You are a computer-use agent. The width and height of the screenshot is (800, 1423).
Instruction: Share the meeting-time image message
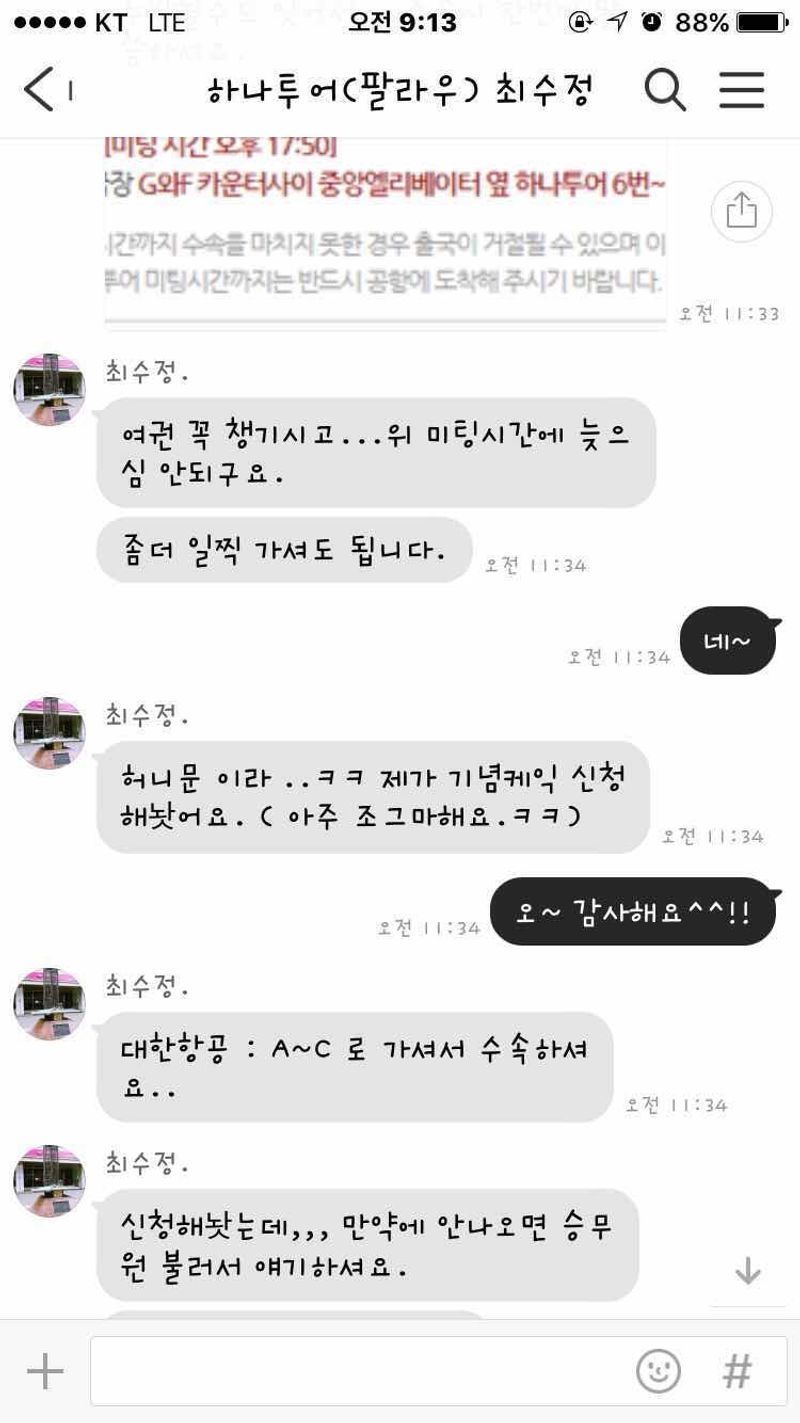point(741,211)
